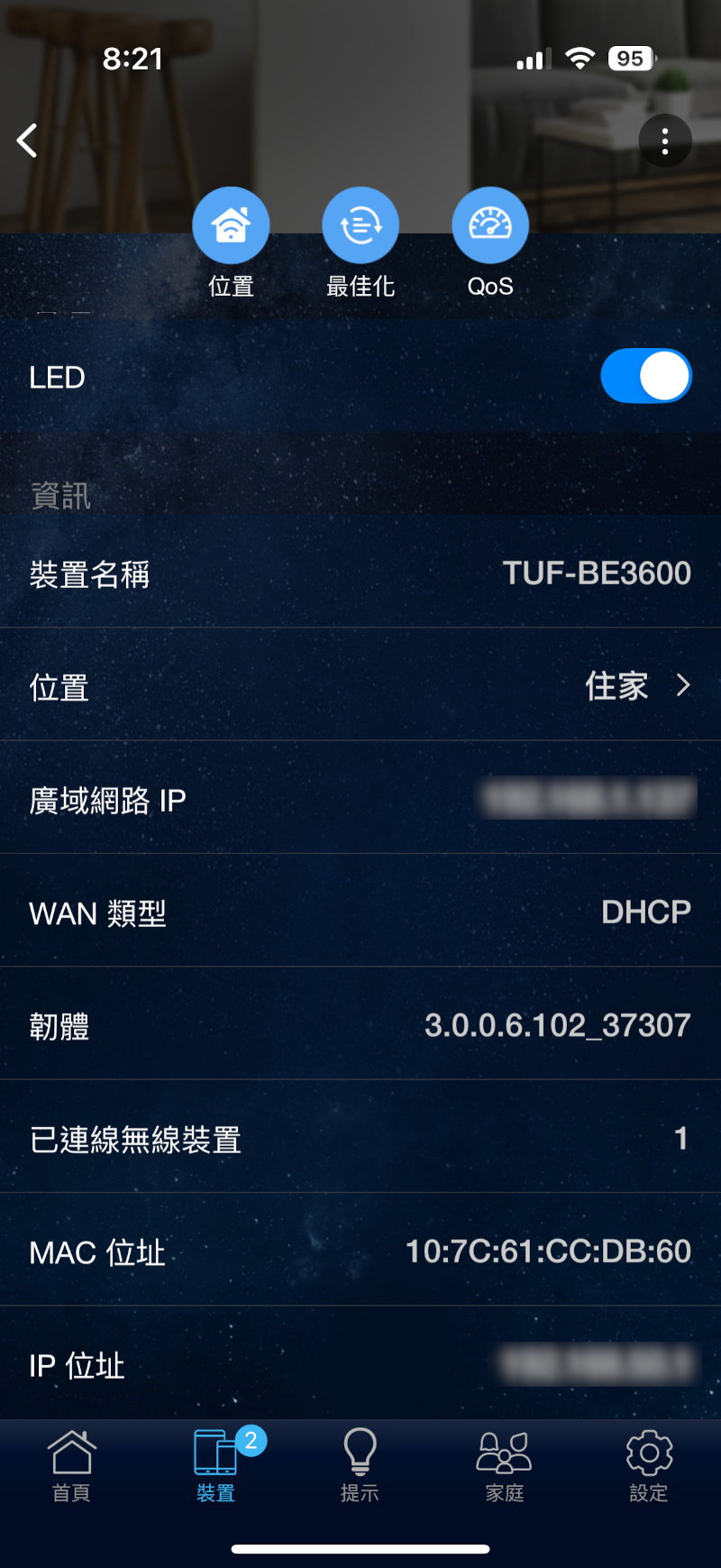Image resolution: width=721 pixels, height=1568 pixels.
Task: Open the QoS shortcut
Action: pos(490,225)
